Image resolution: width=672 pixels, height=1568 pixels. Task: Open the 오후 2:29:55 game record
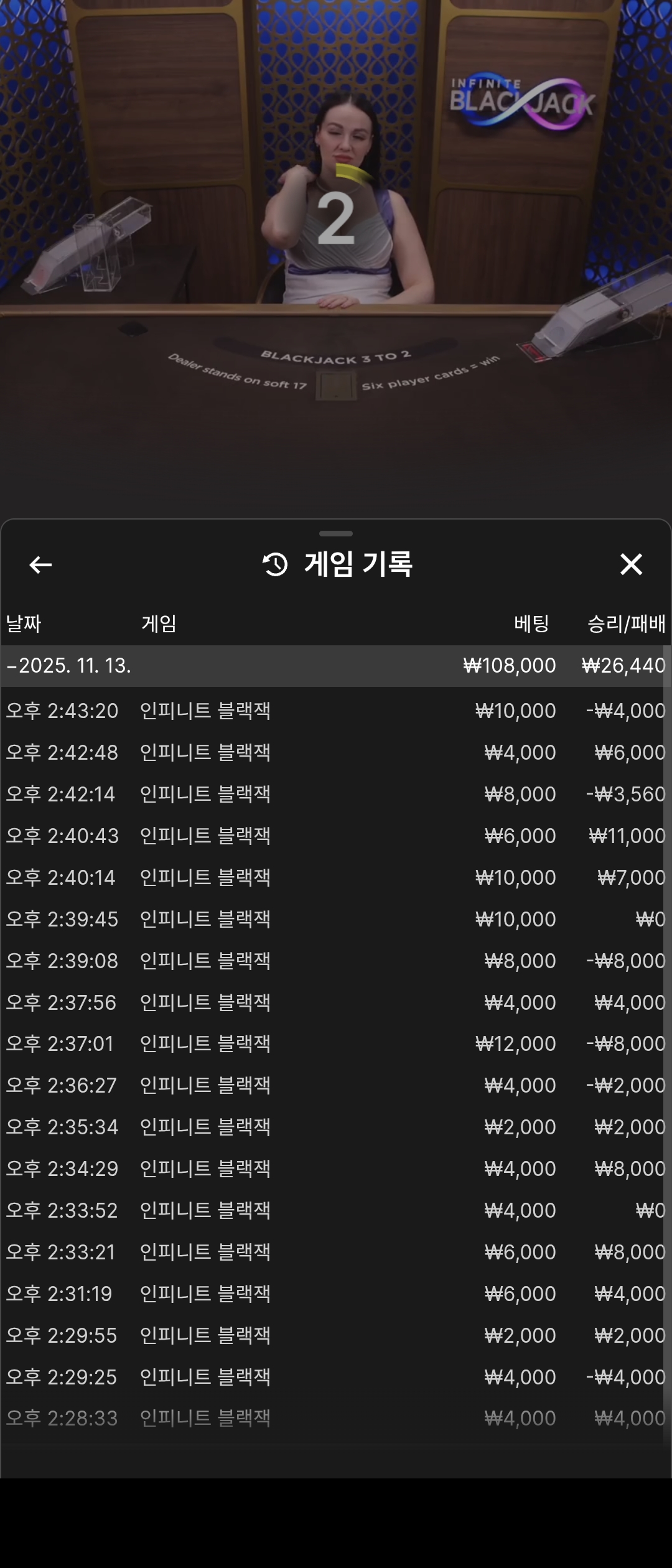tap(335, 1335)
